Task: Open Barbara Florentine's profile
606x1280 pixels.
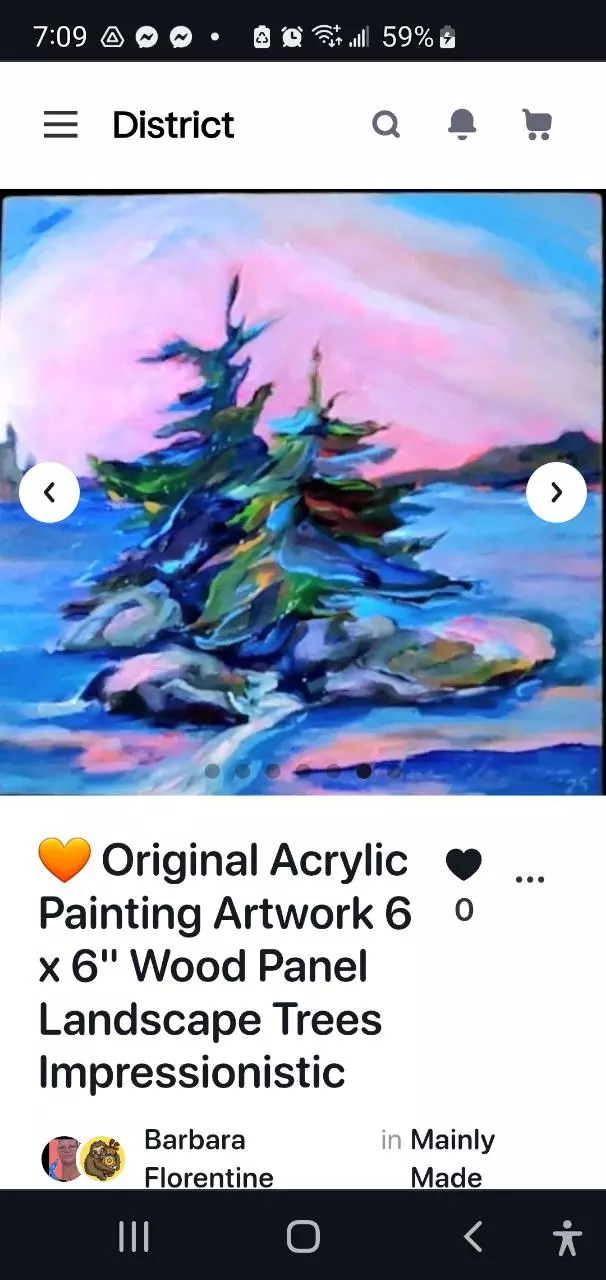Action: [x=208, y=1158]
